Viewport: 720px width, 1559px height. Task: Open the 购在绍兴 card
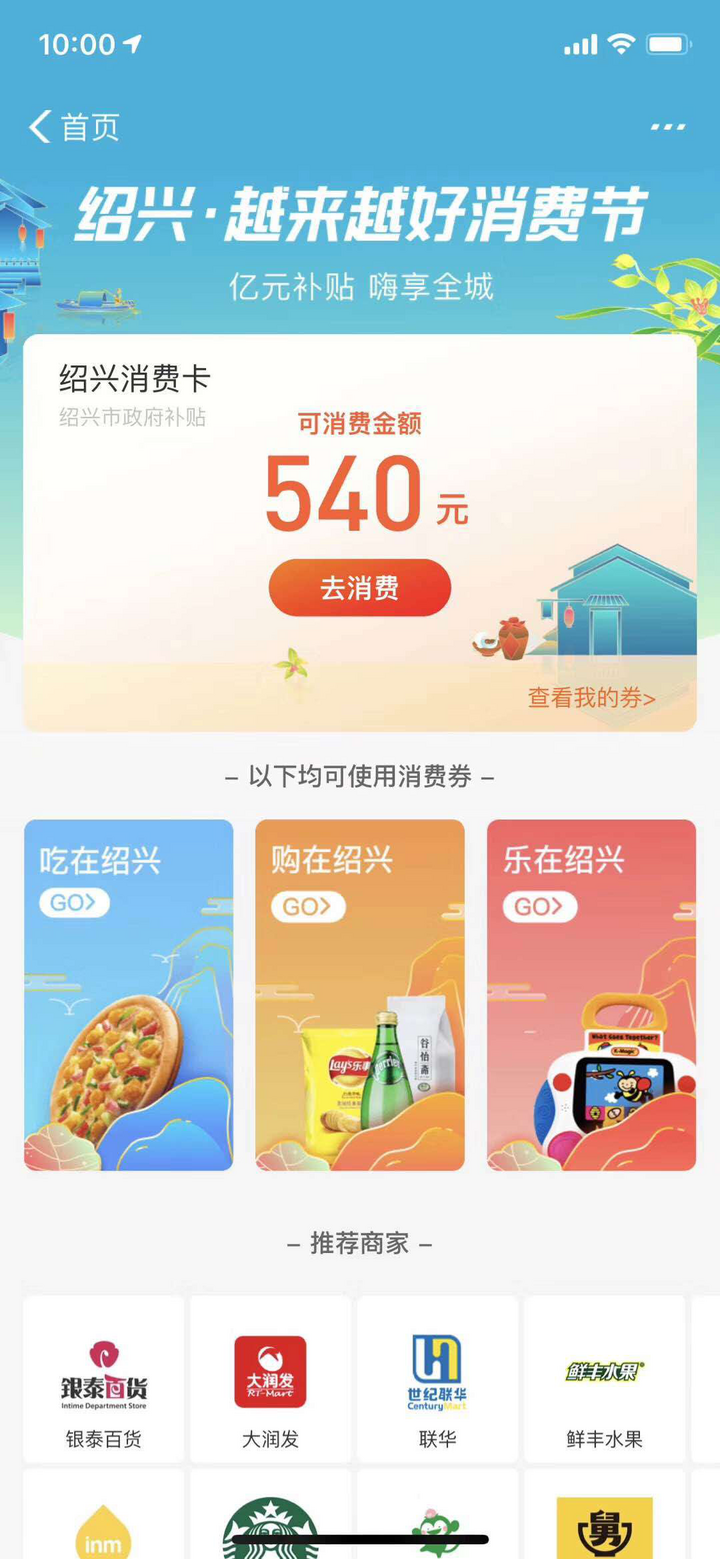(x=360, y=995)
